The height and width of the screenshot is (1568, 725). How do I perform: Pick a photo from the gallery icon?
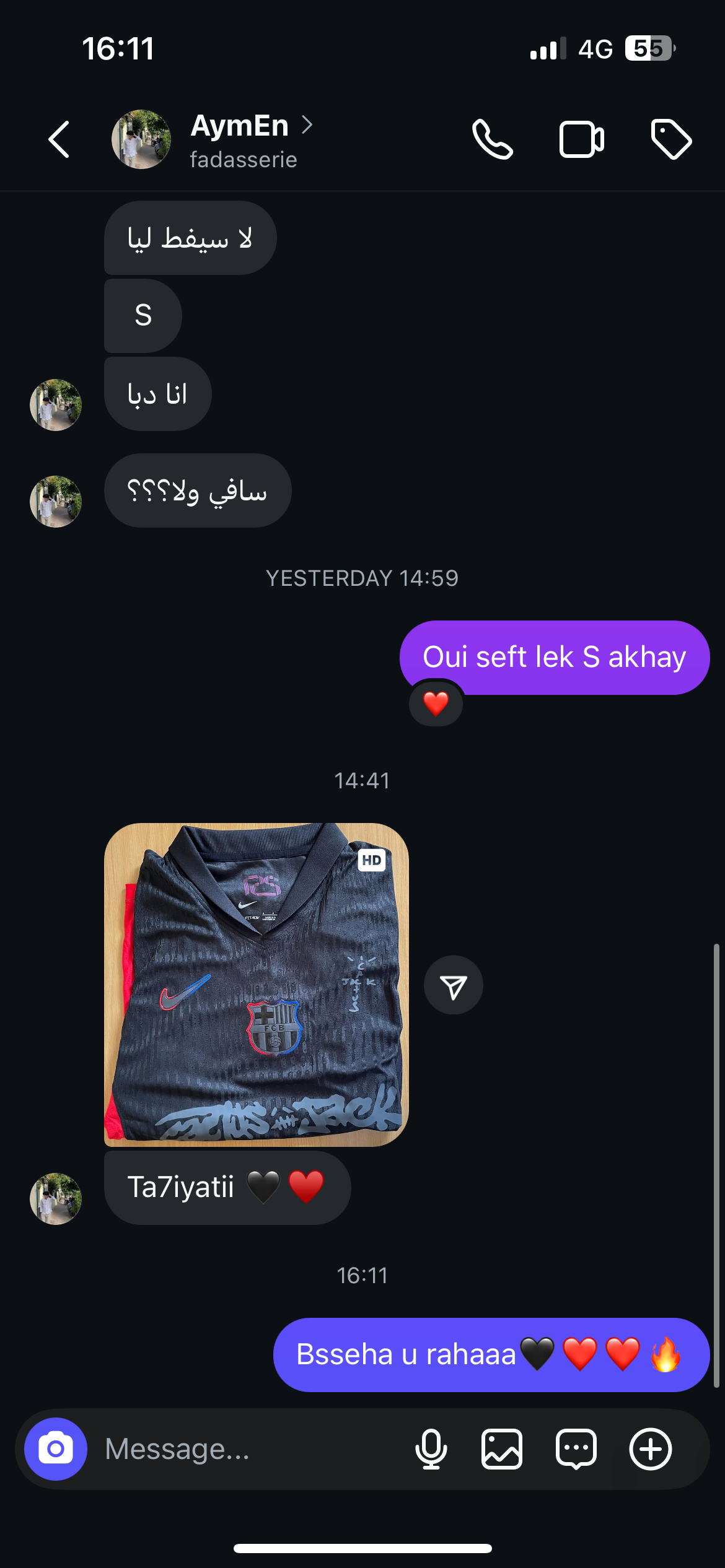tap(502, 1449)
